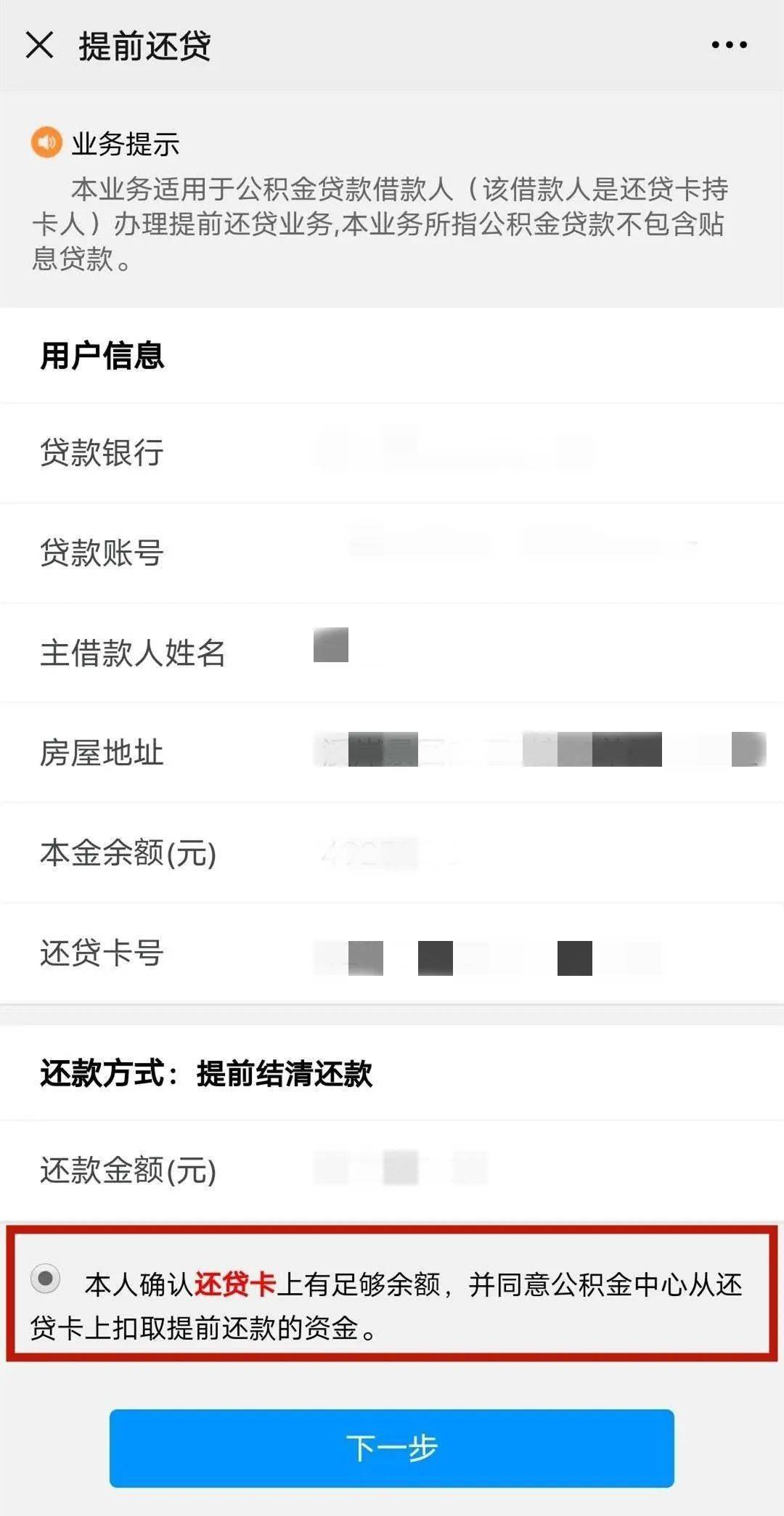Close the 提前还贷 page
This screenshot has height=1516, width=784.
(x=39, y=45)
